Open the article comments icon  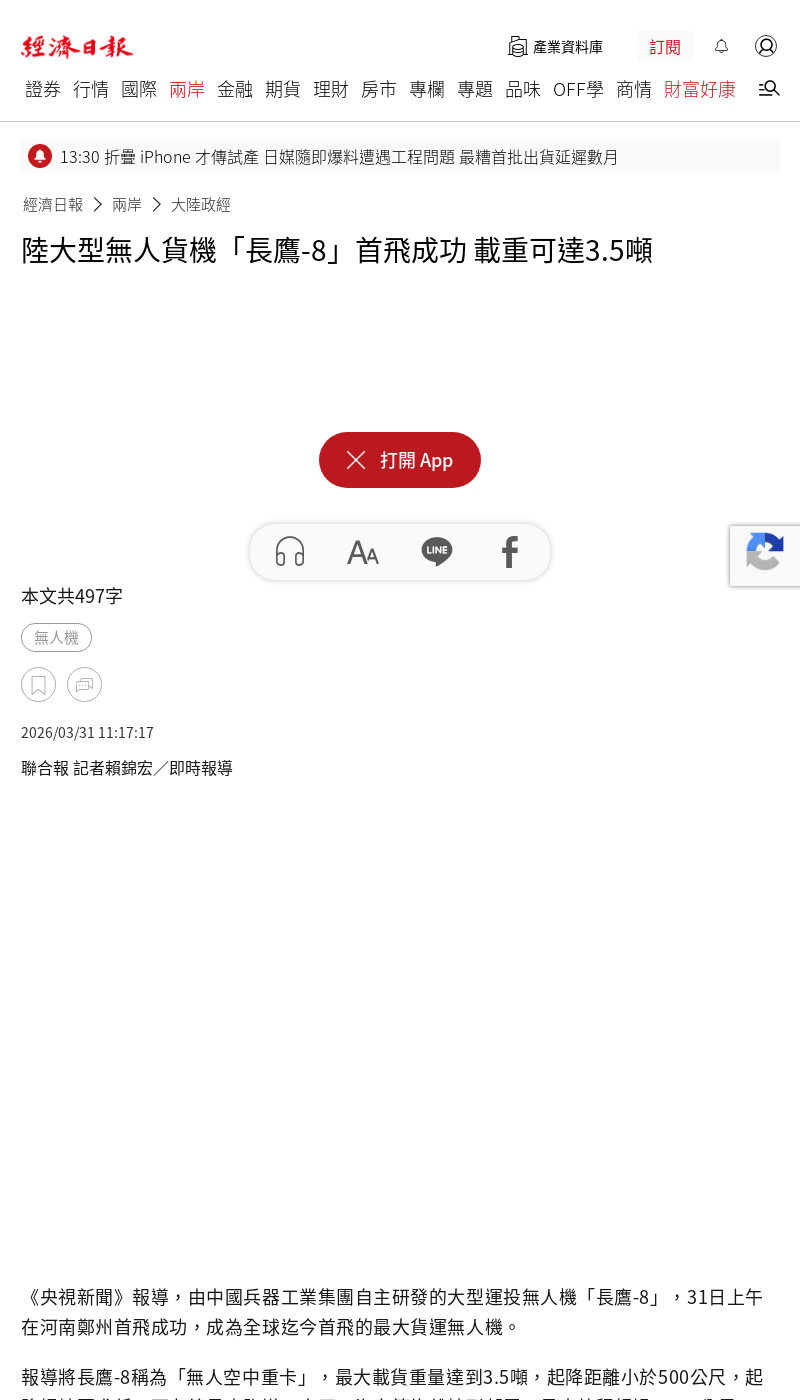84,684
